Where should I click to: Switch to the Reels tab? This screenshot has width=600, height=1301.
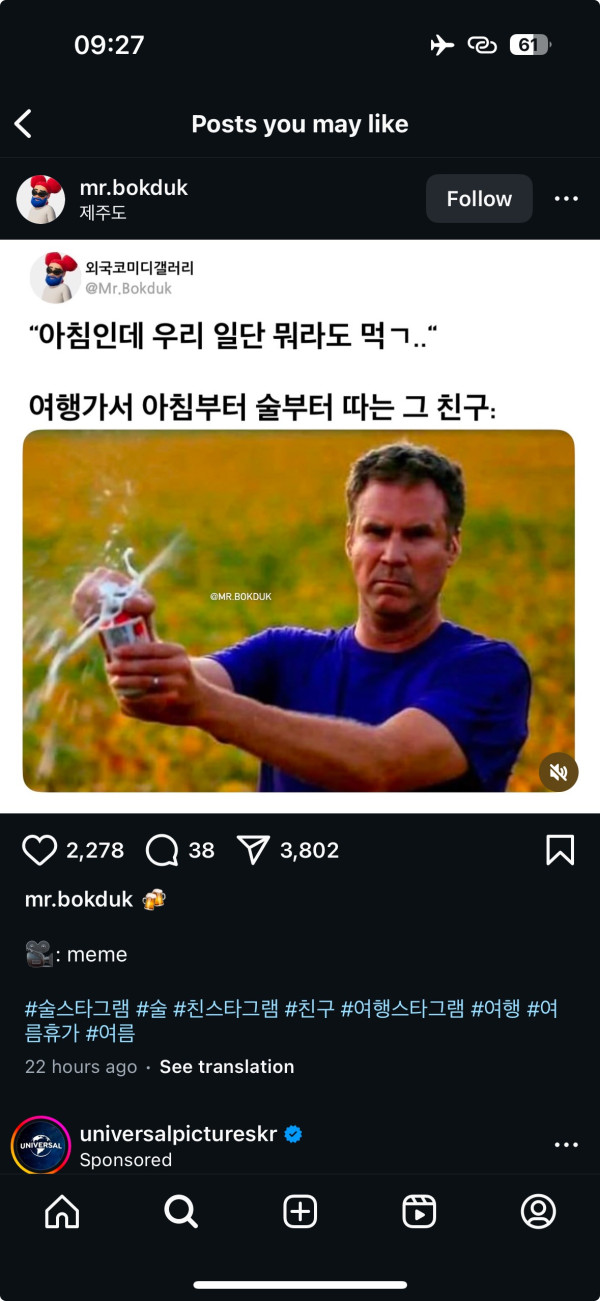(x=419, y=1212)
